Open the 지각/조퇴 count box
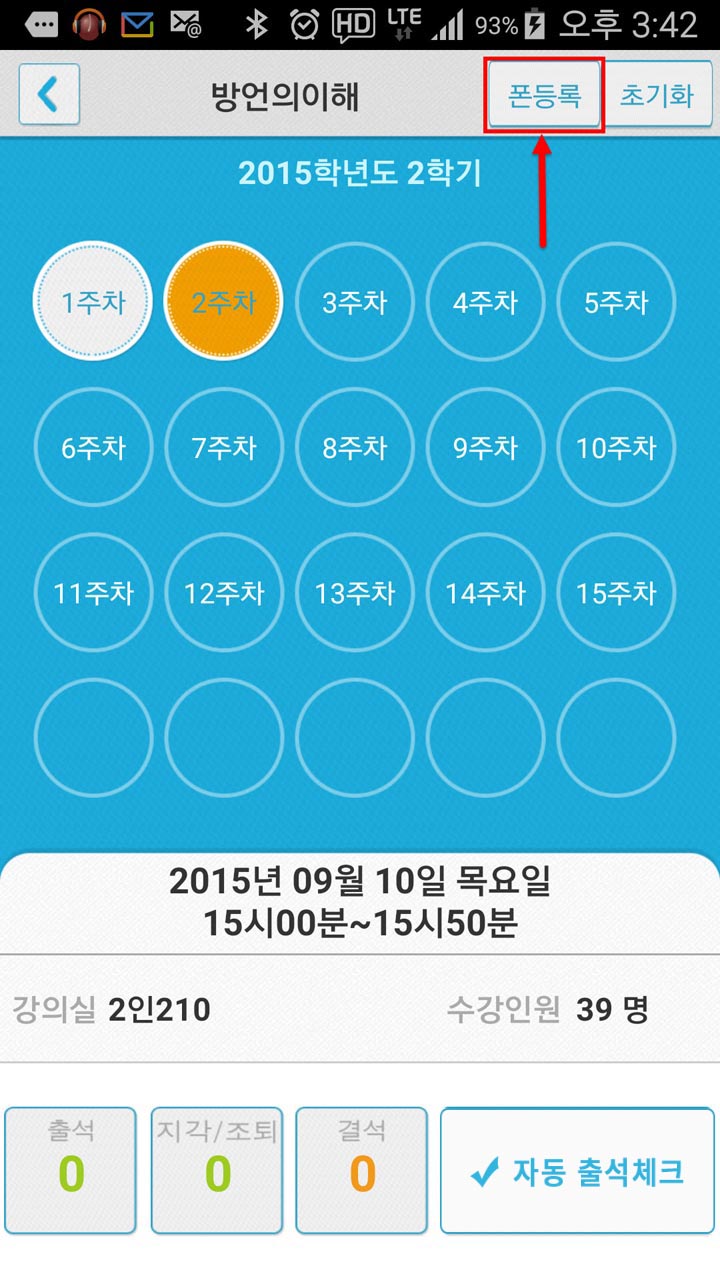720x1280 pixels. (217, 1171)
